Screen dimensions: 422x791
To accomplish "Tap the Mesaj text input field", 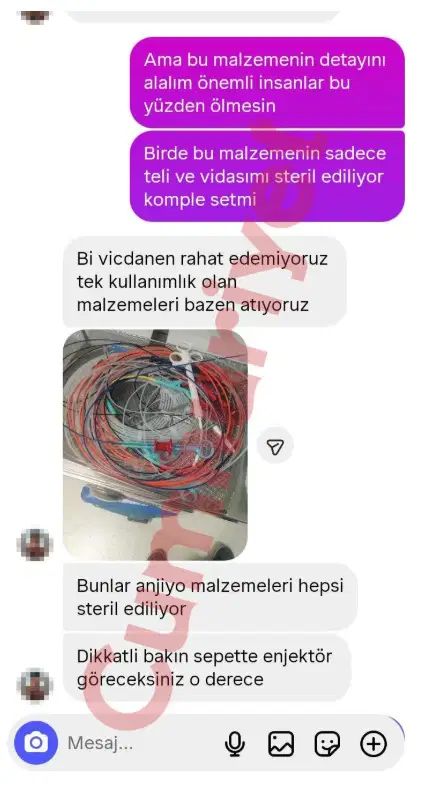I will point(141,743).
